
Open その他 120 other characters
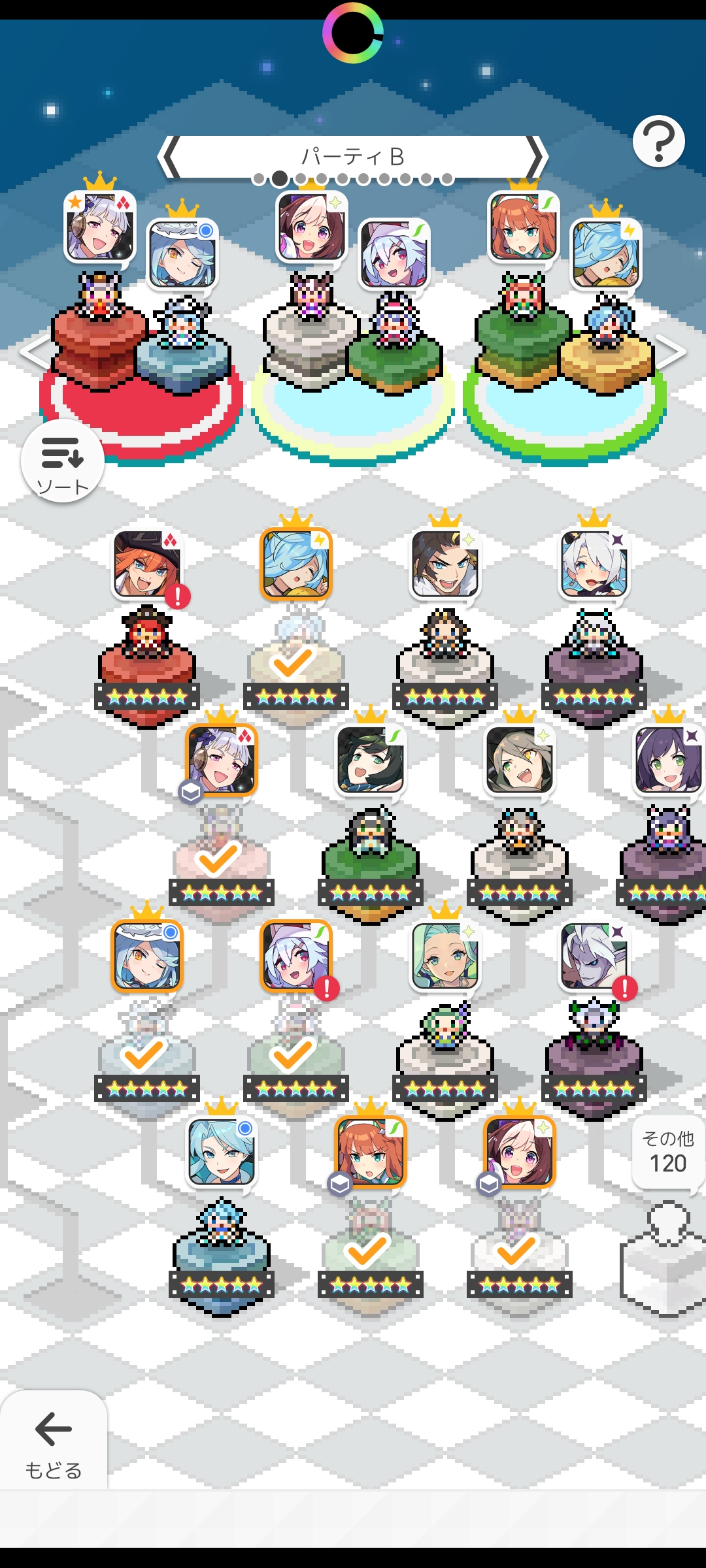[667, 1152]
